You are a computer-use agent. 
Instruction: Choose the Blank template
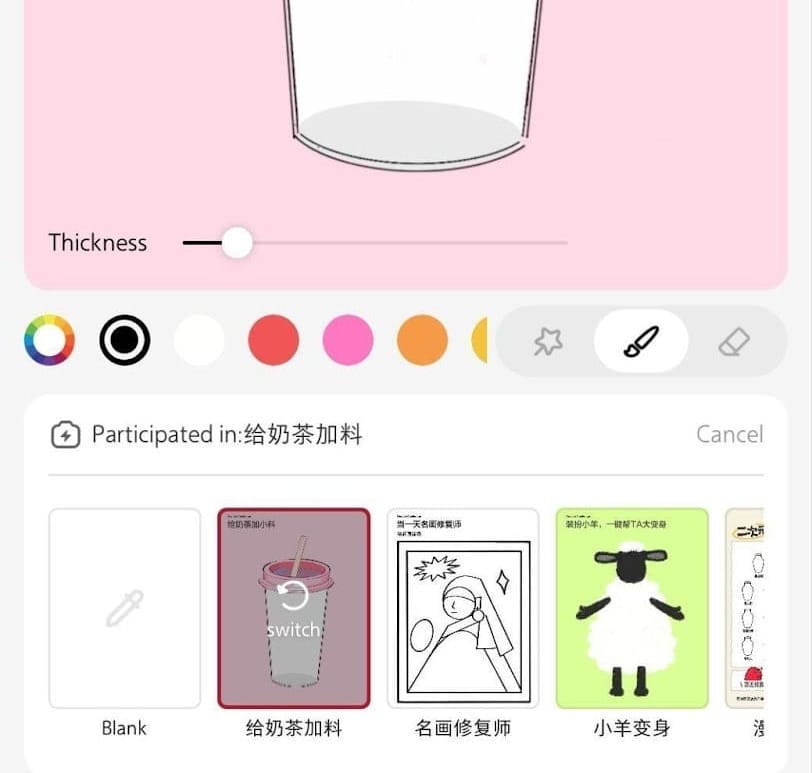tap(124, 608)
